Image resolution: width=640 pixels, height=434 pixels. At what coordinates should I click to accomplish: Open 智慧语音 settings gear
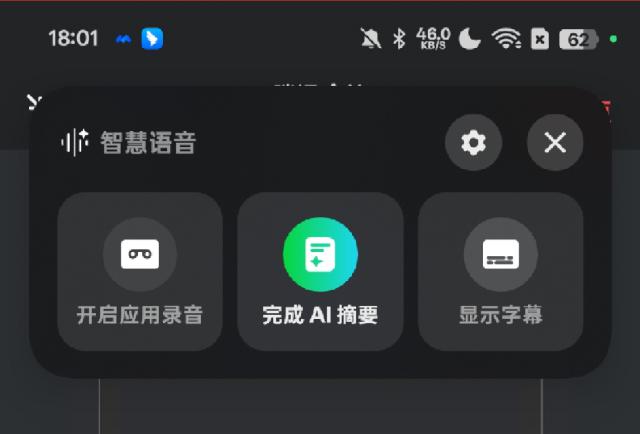[473, 143]
